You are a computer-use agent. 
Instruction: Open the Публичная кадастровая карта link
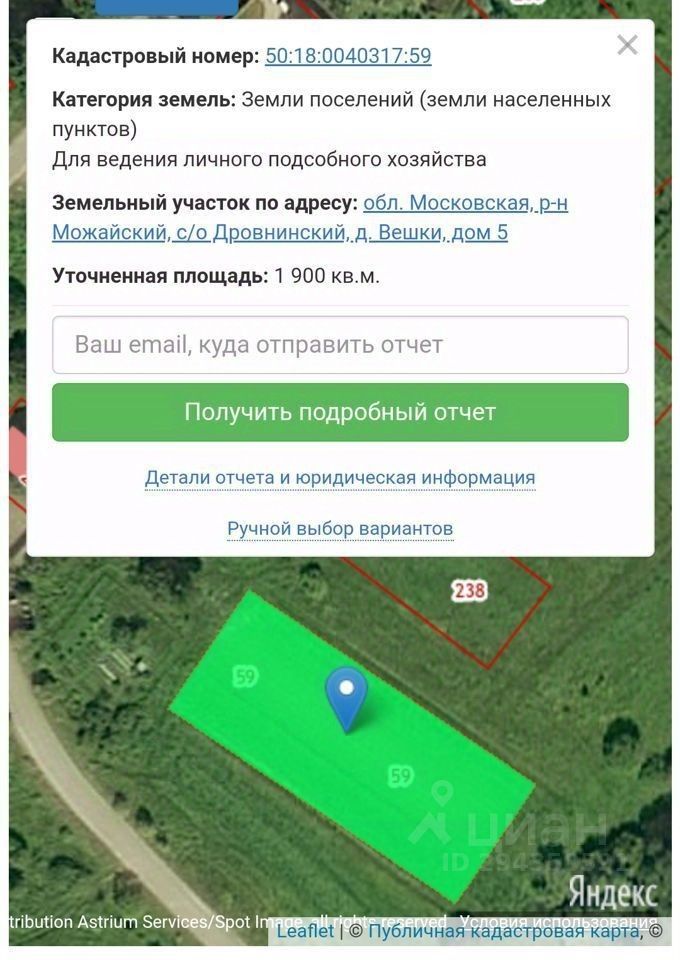503,931
